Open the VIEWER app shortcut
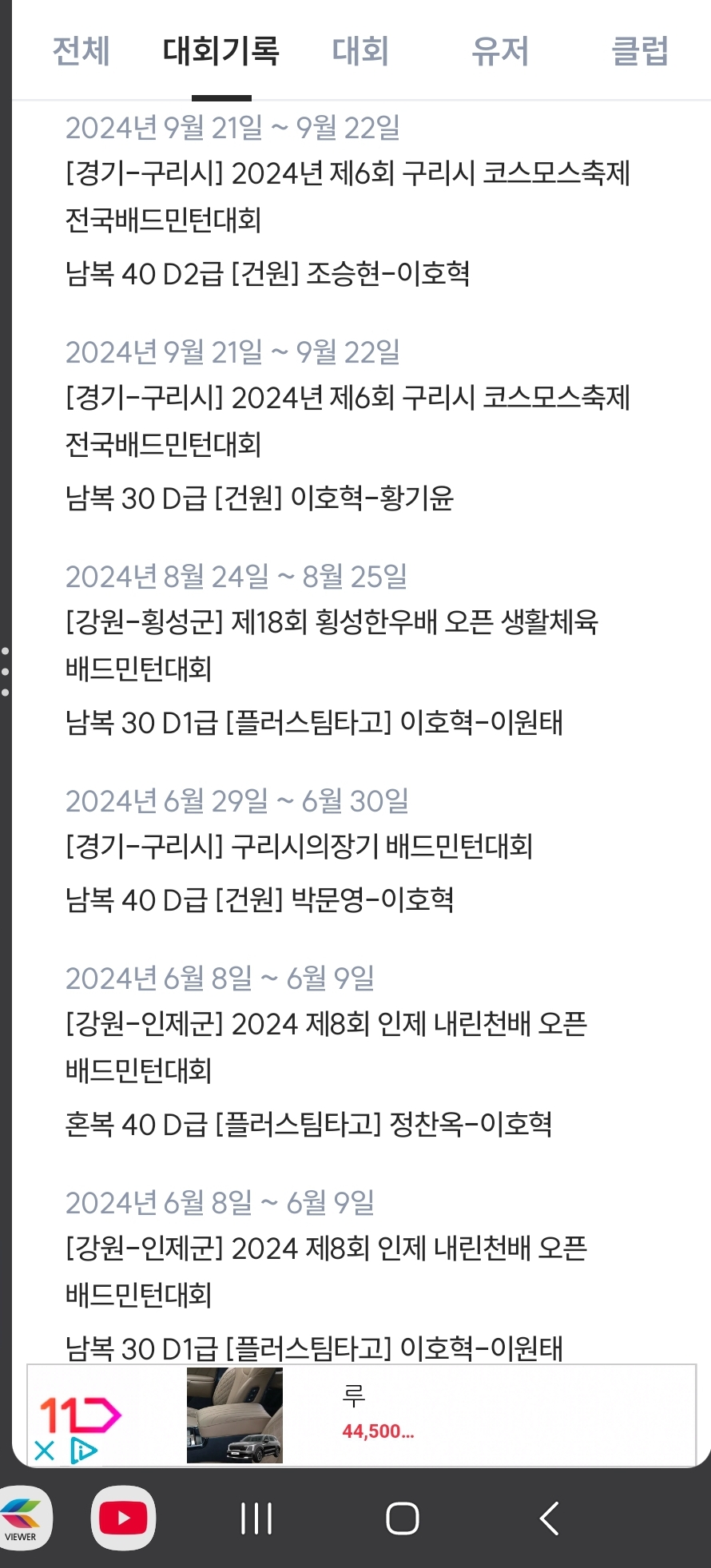 [22, 1518]
